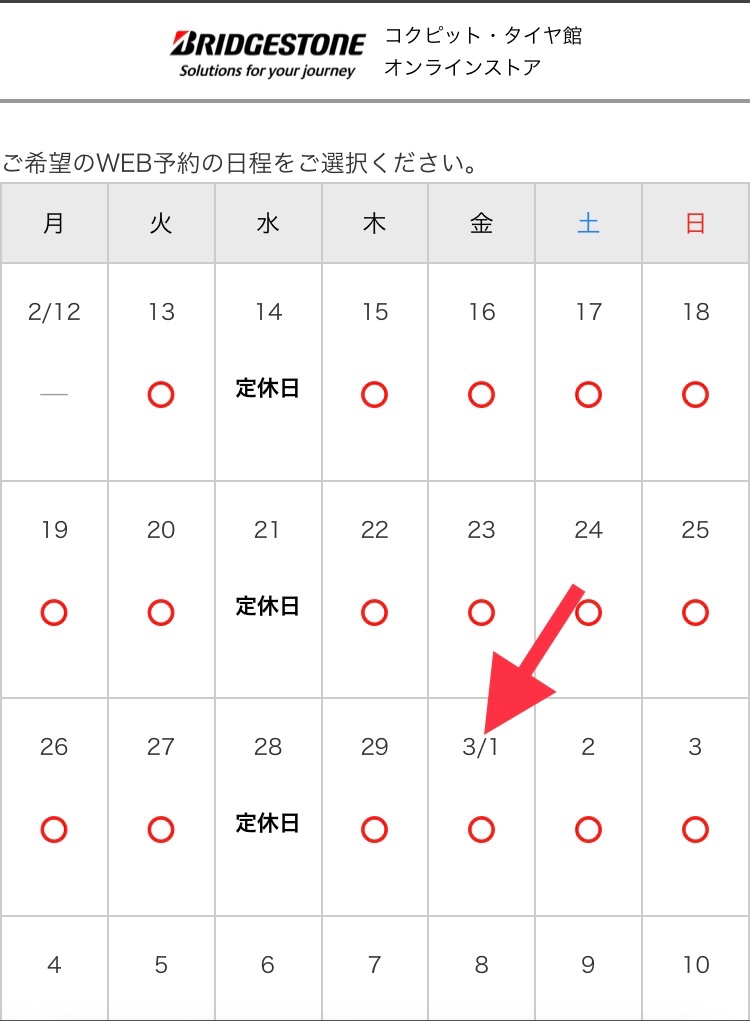Choose the 29th reservation circle
Image resolution: width=750 pixels, height=1021 pixels.
click(x=374, y=829)
